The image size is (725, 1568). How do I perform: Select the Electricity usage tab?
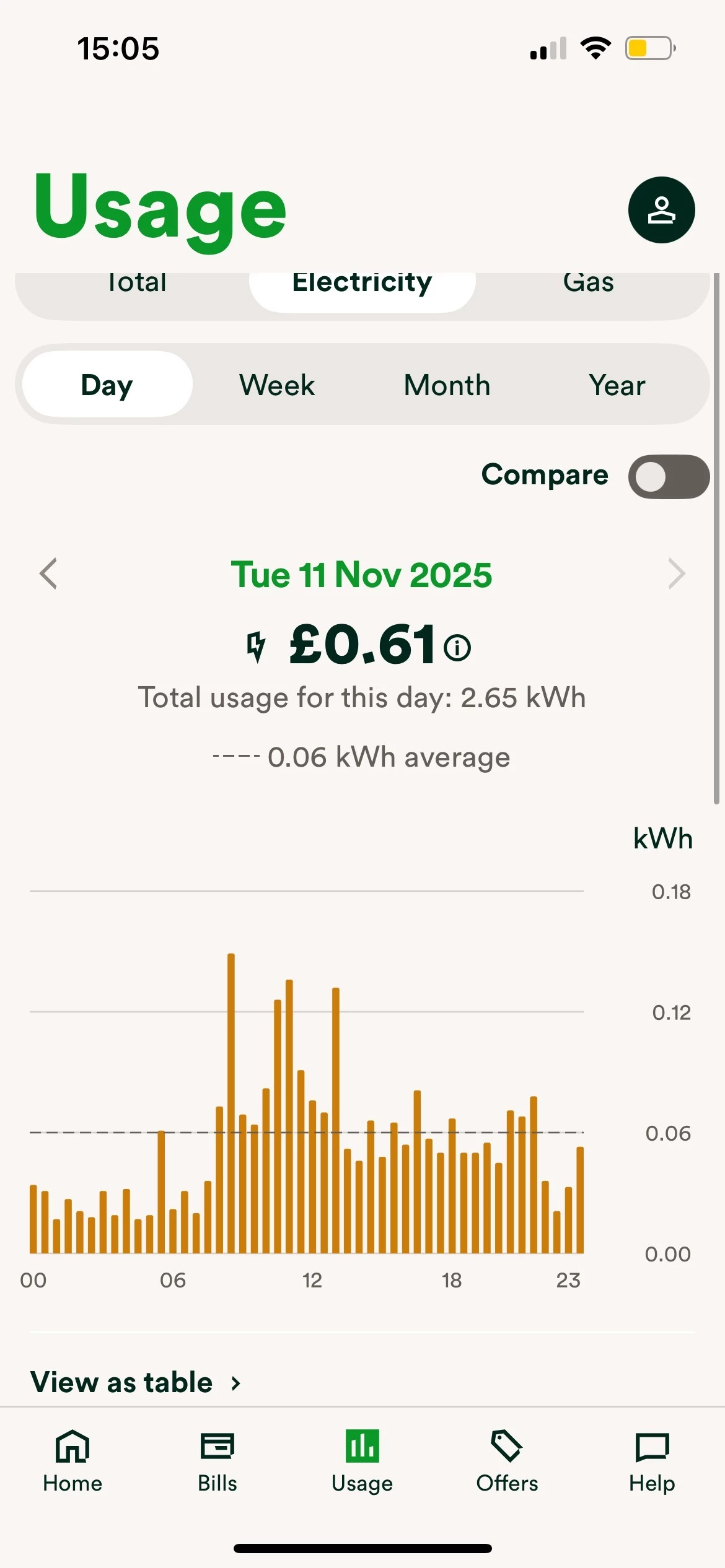(x=362, y=287)
